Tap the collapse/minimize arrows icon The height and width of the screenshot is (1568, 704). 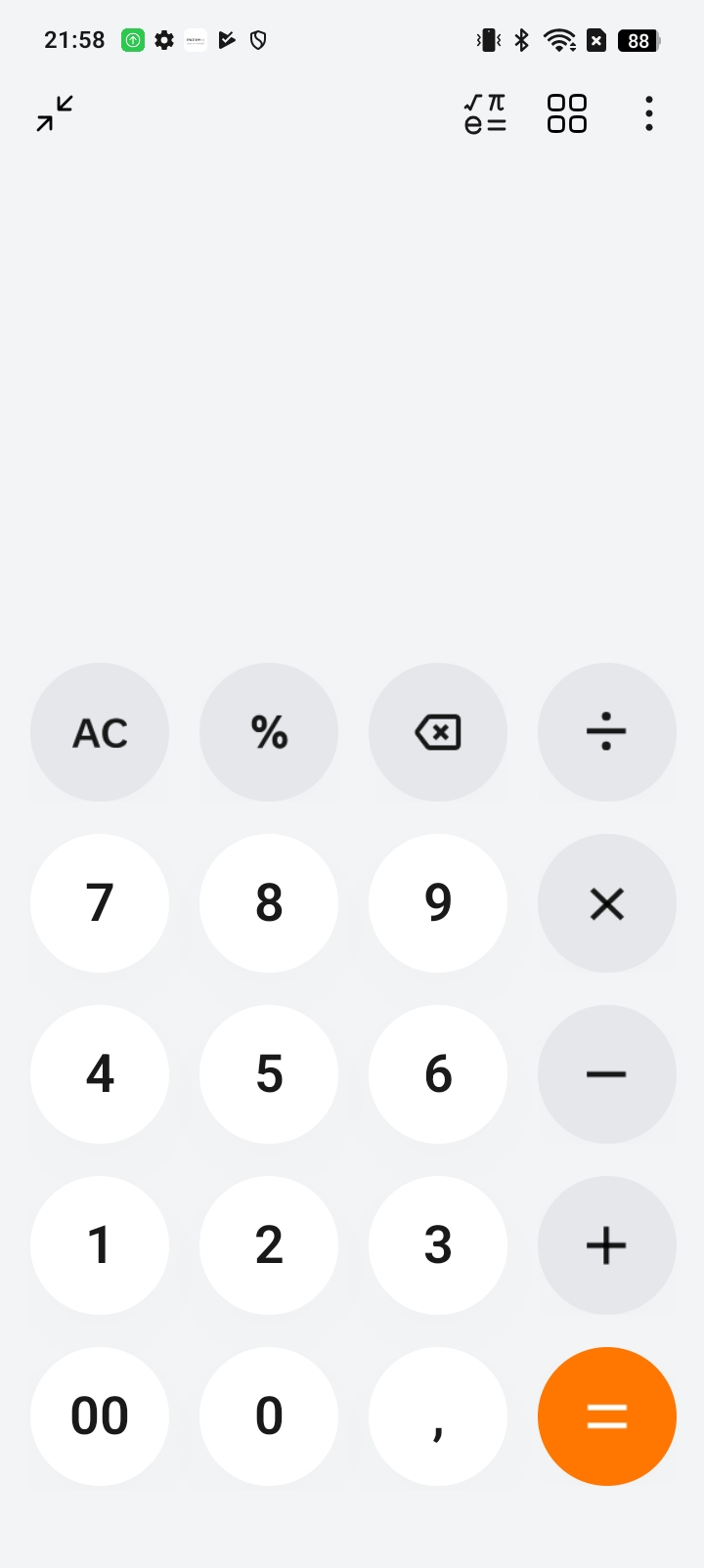coord(55,113)
